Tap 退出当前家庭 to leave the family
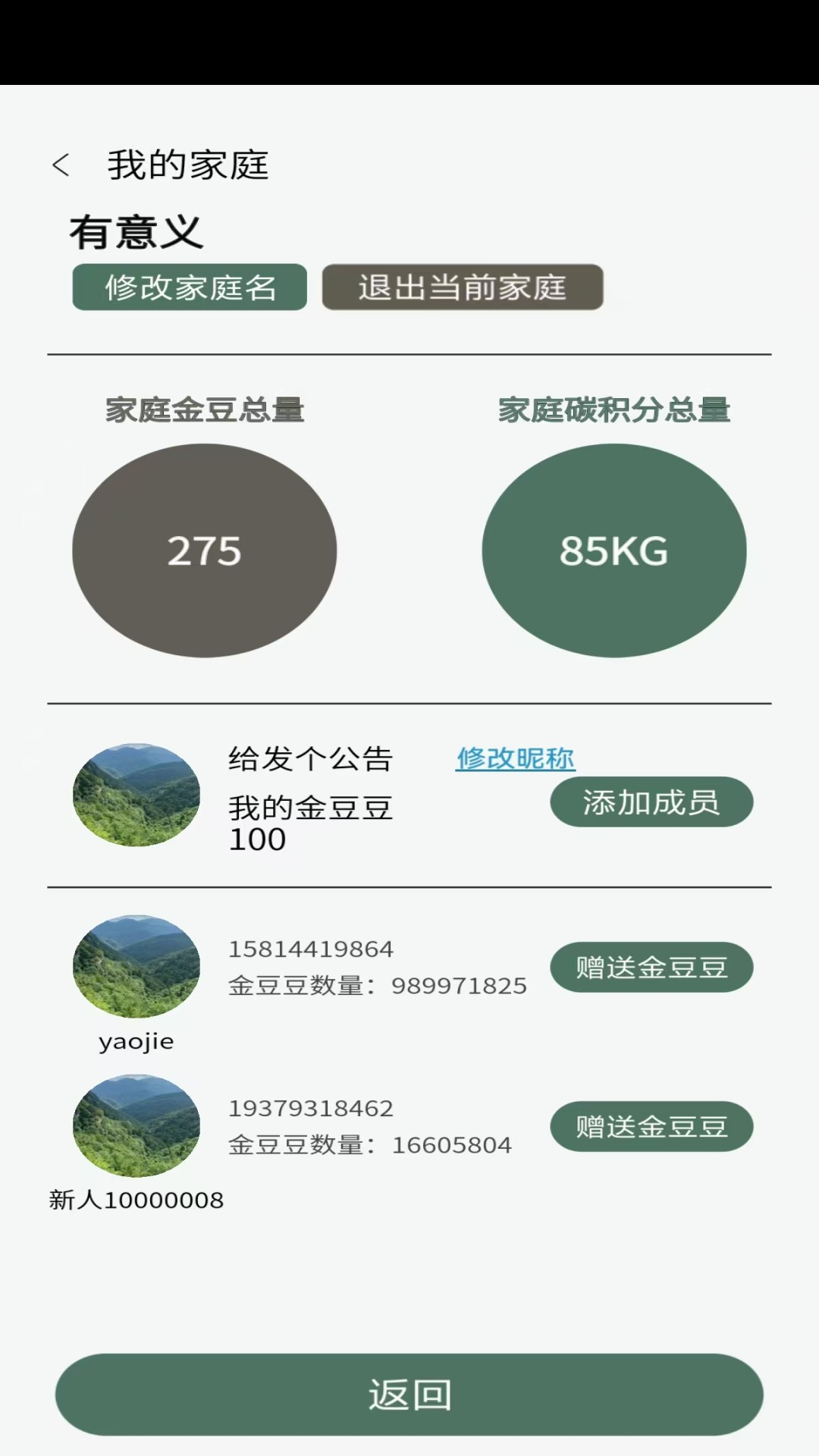 463,287
